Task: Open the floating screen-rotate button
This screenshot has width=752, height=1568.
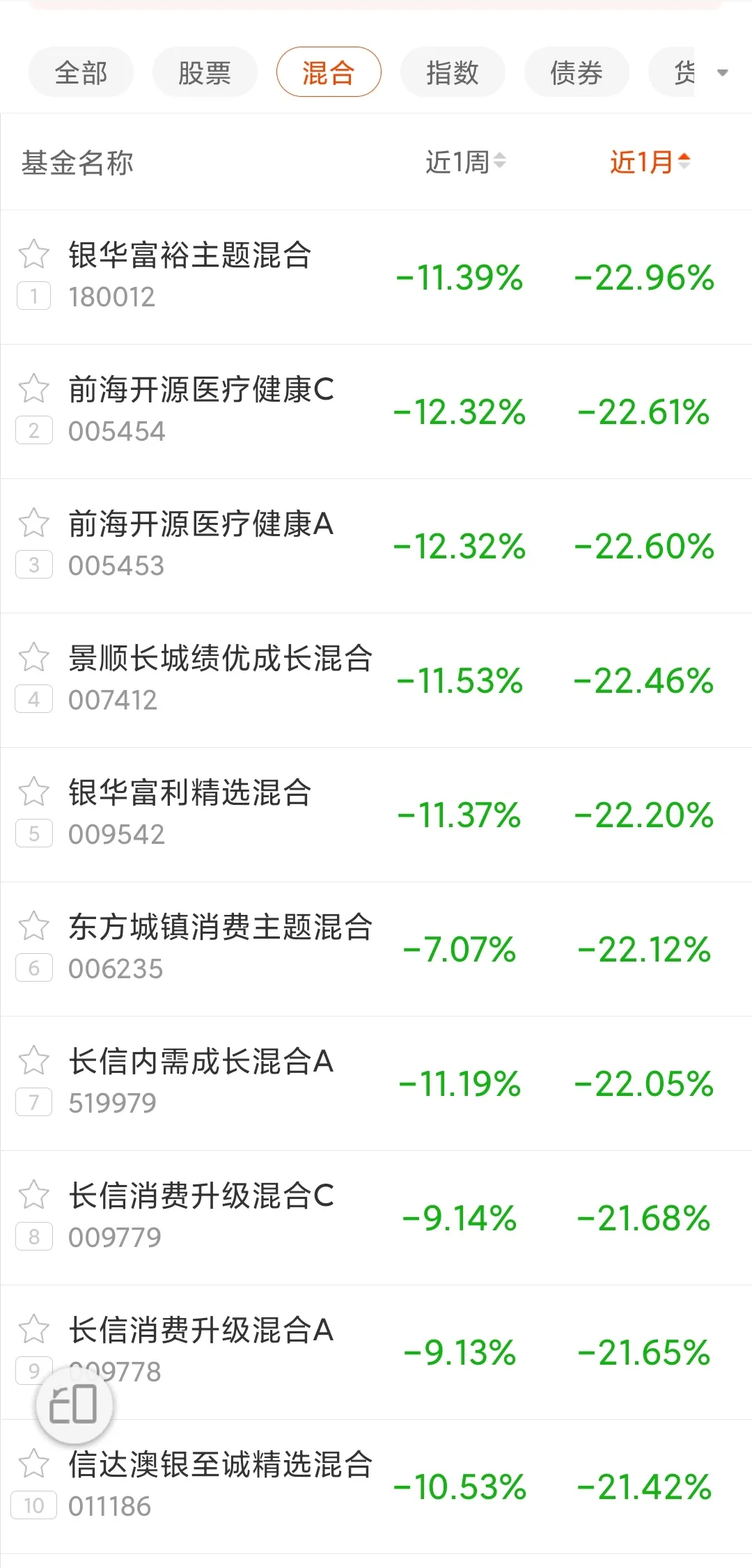Action: [74, 1404]
